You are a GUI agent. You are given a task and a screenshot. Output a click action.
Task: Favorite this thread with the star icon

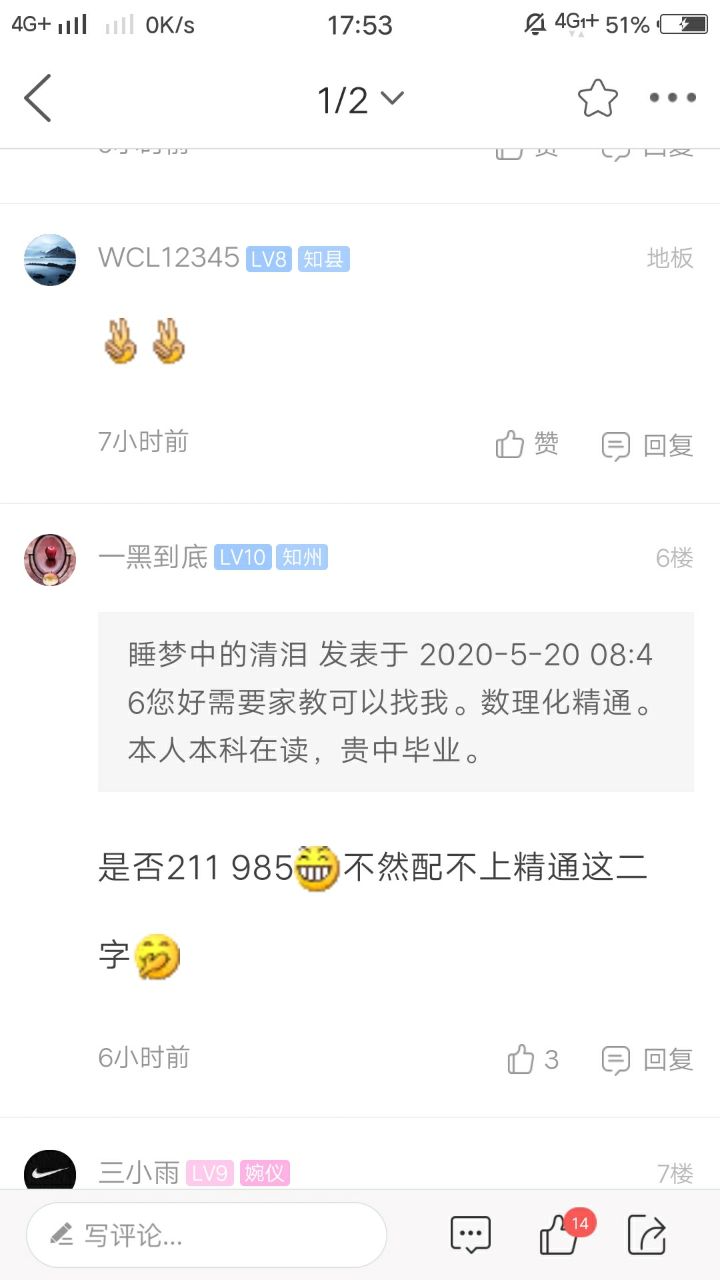[x=597, y=98]
